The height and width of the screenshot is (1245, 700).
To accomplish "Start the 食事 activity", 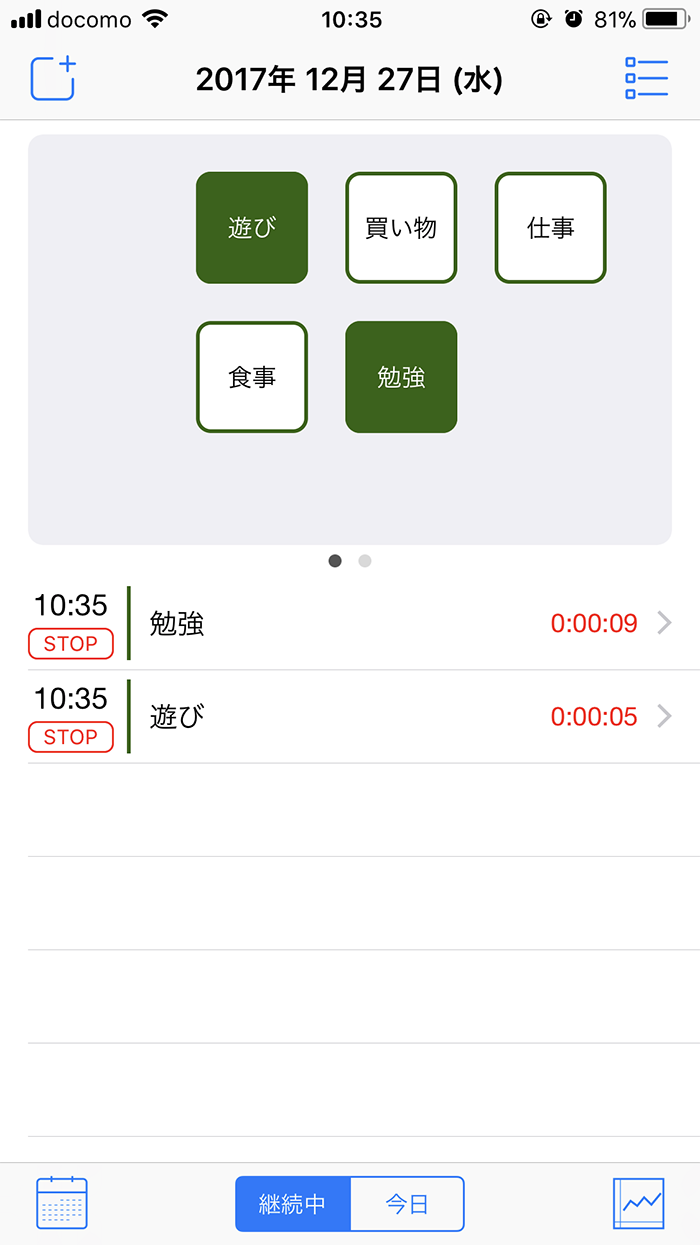I will [252, 377].
